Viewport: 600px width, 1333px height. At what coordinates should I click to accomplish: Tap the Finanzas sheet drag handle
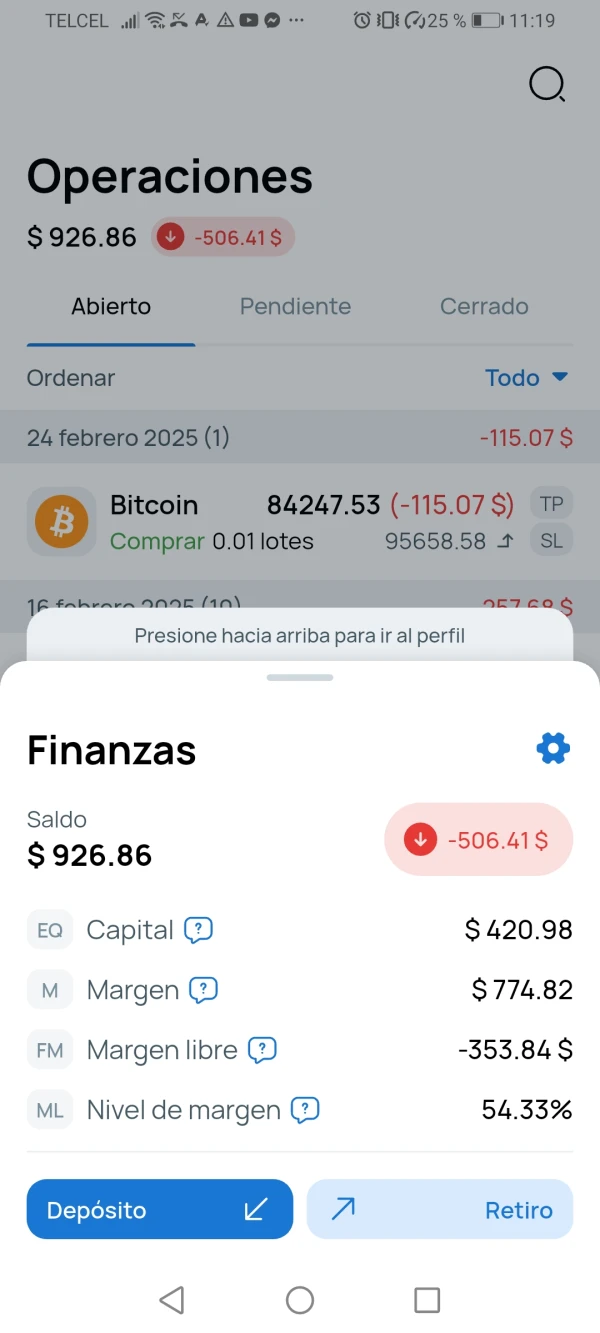tap(300, 677)
